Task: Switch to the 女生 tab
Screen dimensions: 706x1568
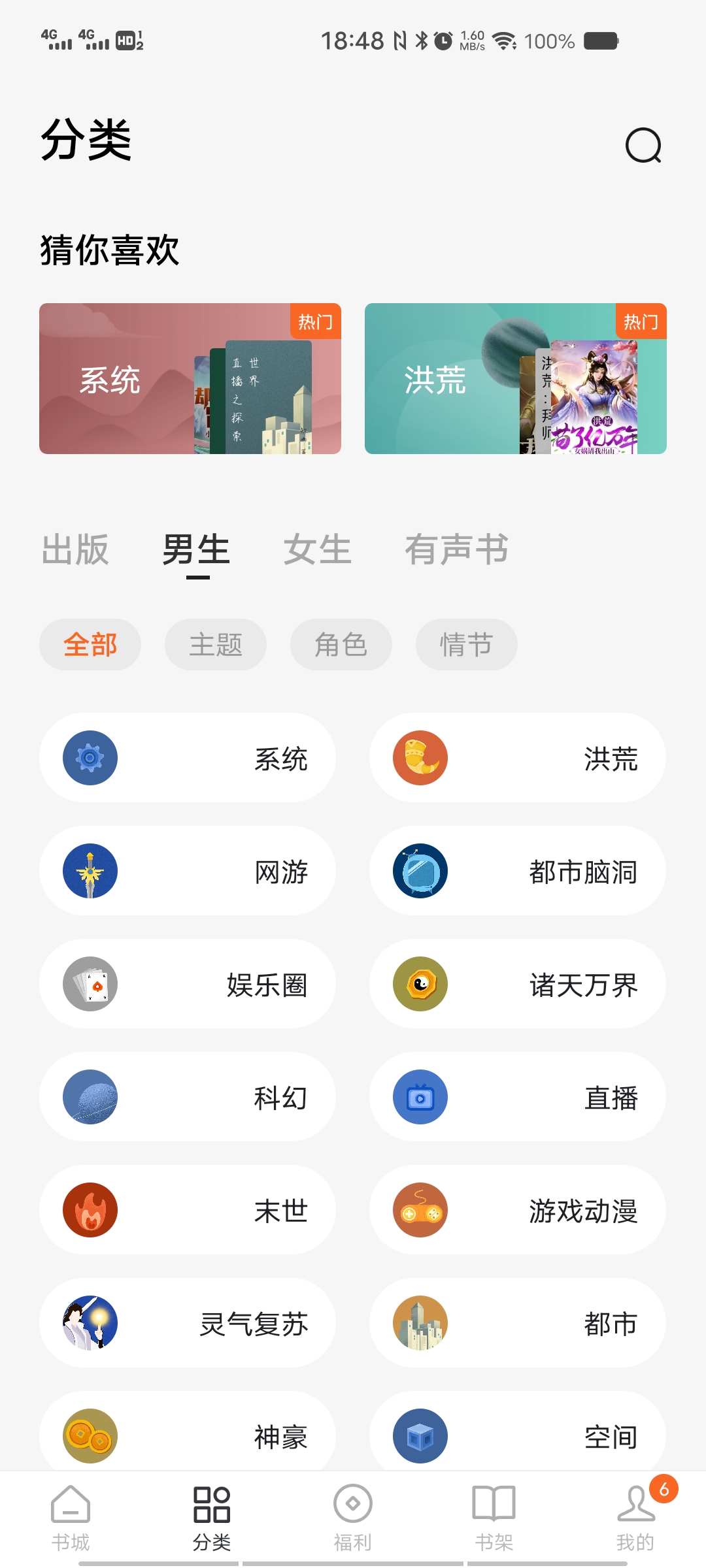Action: 318,549
